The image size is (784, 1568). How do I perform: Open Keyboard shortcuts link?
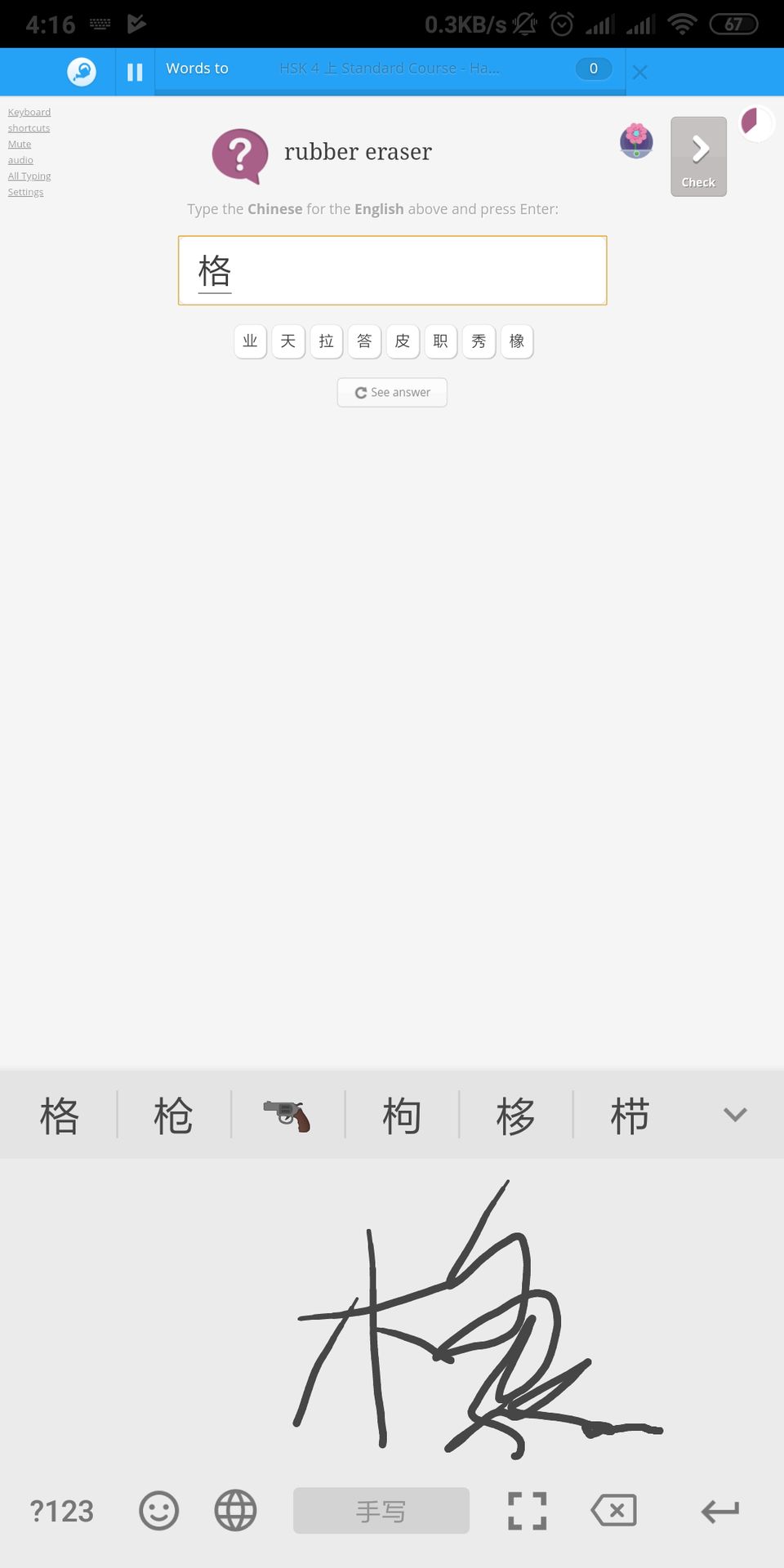29,120
